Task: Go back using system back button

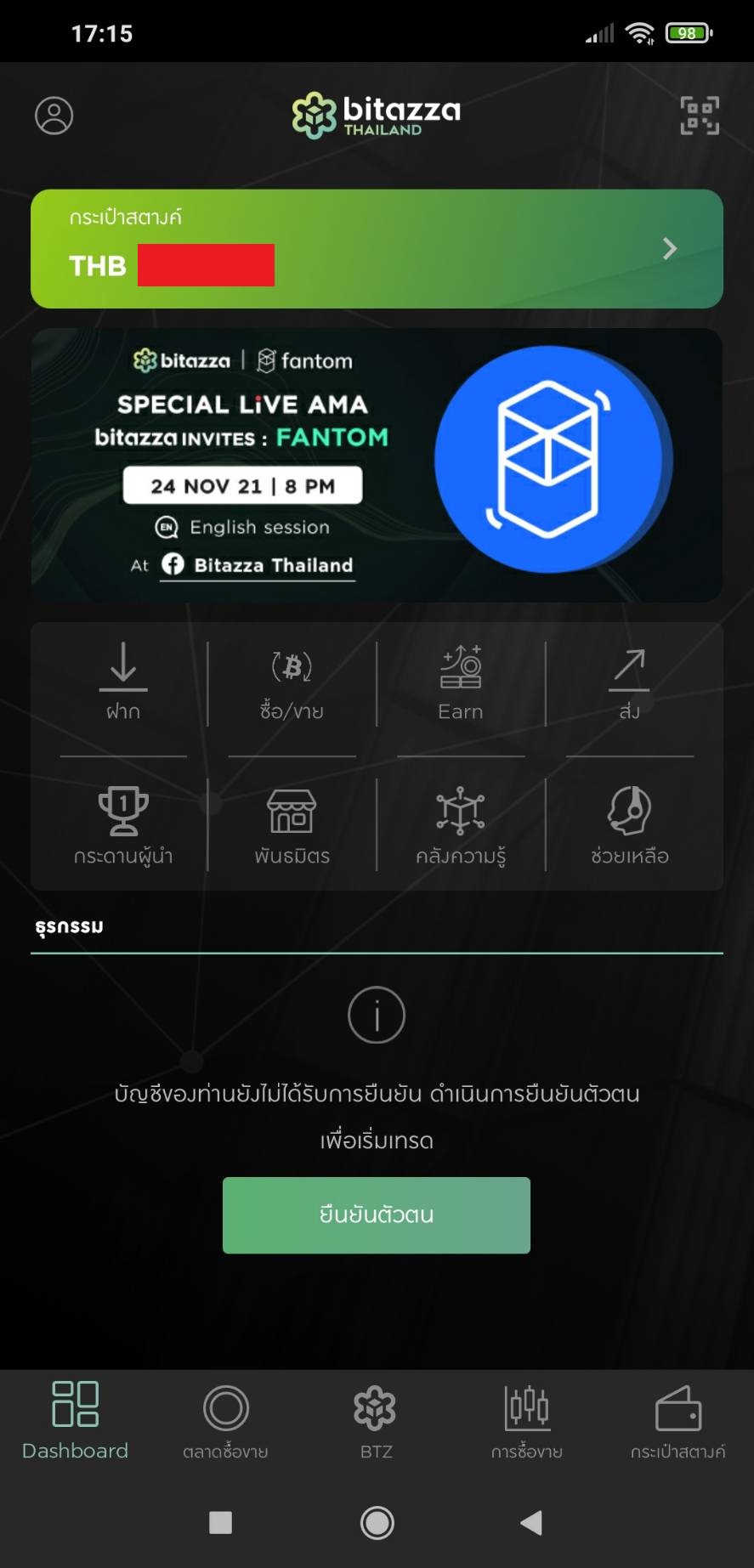Action: (x=531, y=1522)
